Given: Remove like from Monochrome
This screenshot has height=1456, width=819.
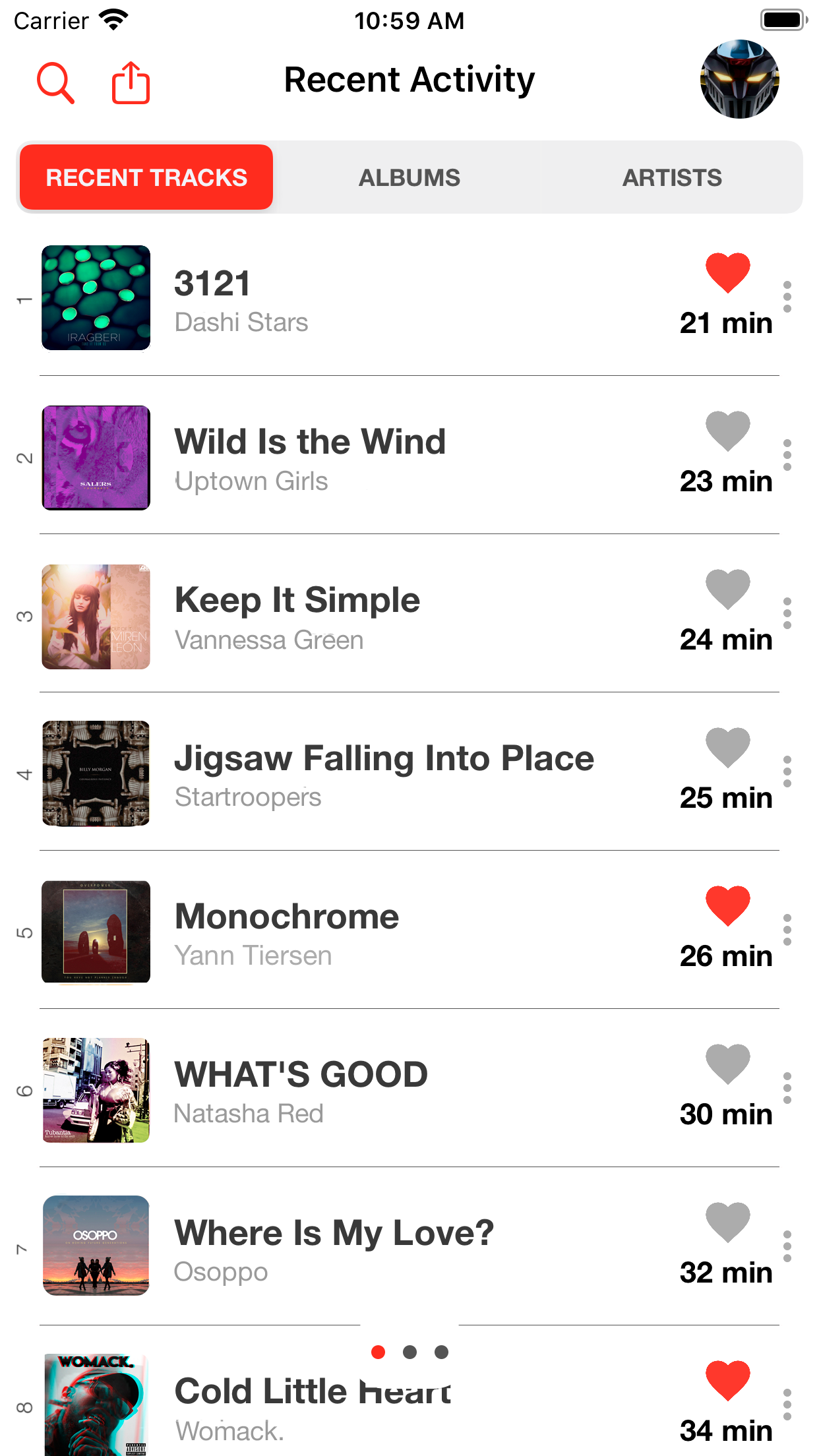Looking at the screenshot, I should click(x=727, y=906).
